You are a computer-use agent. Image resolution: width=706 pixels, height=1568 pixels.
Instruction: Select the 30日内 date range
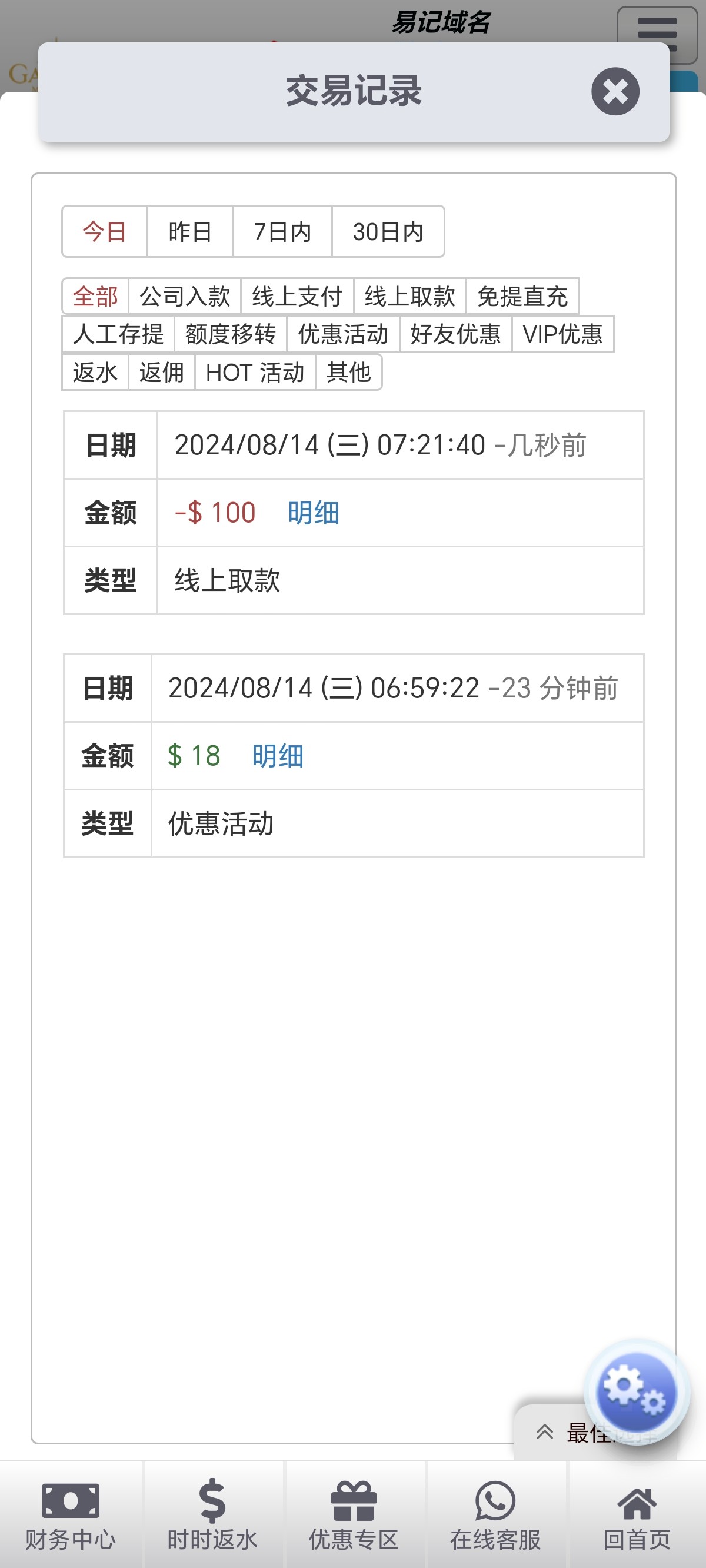pyautogui.click(x=388, y=232)
